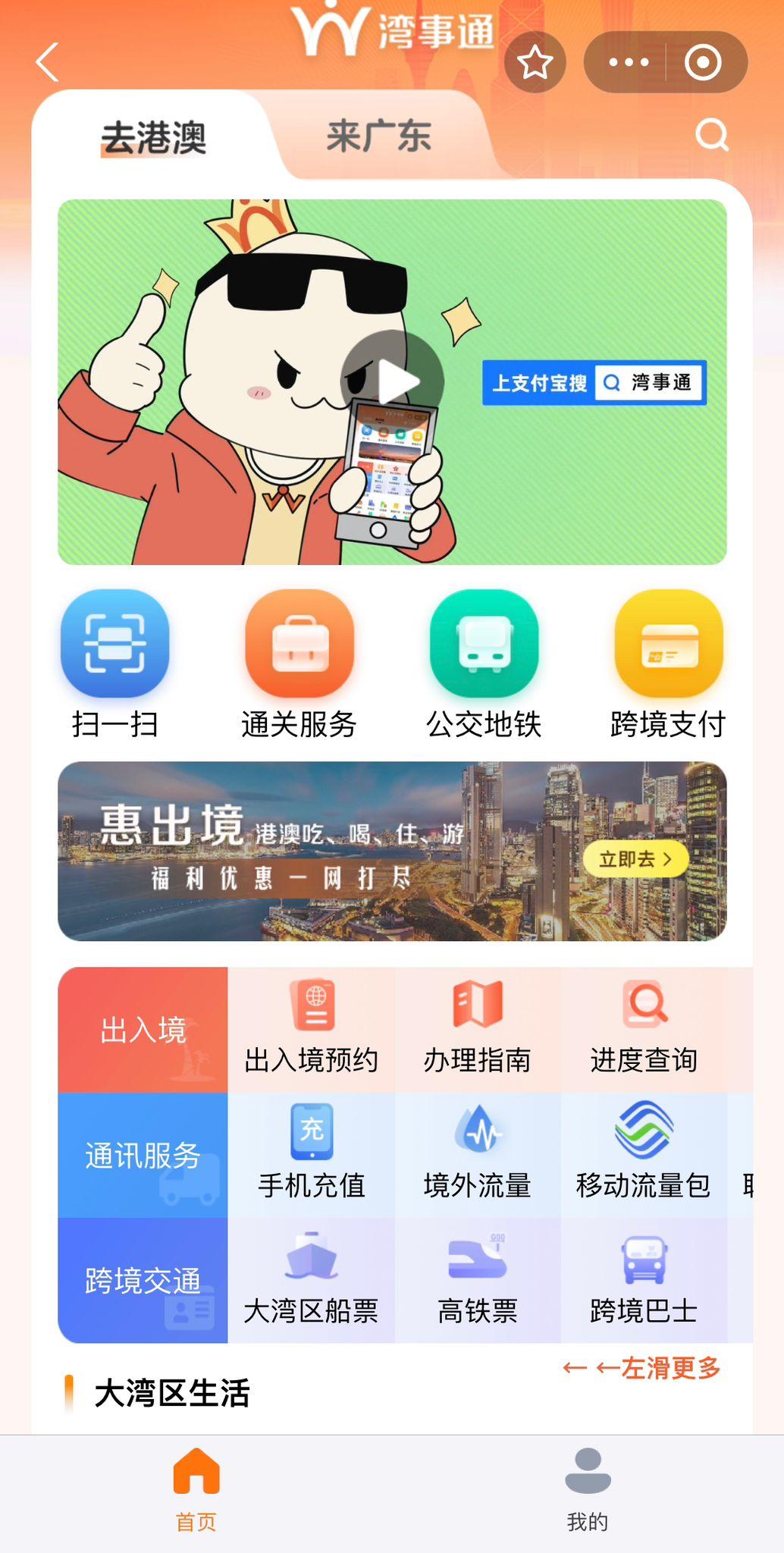Switch to the 我的 tab

[588, 1489]
